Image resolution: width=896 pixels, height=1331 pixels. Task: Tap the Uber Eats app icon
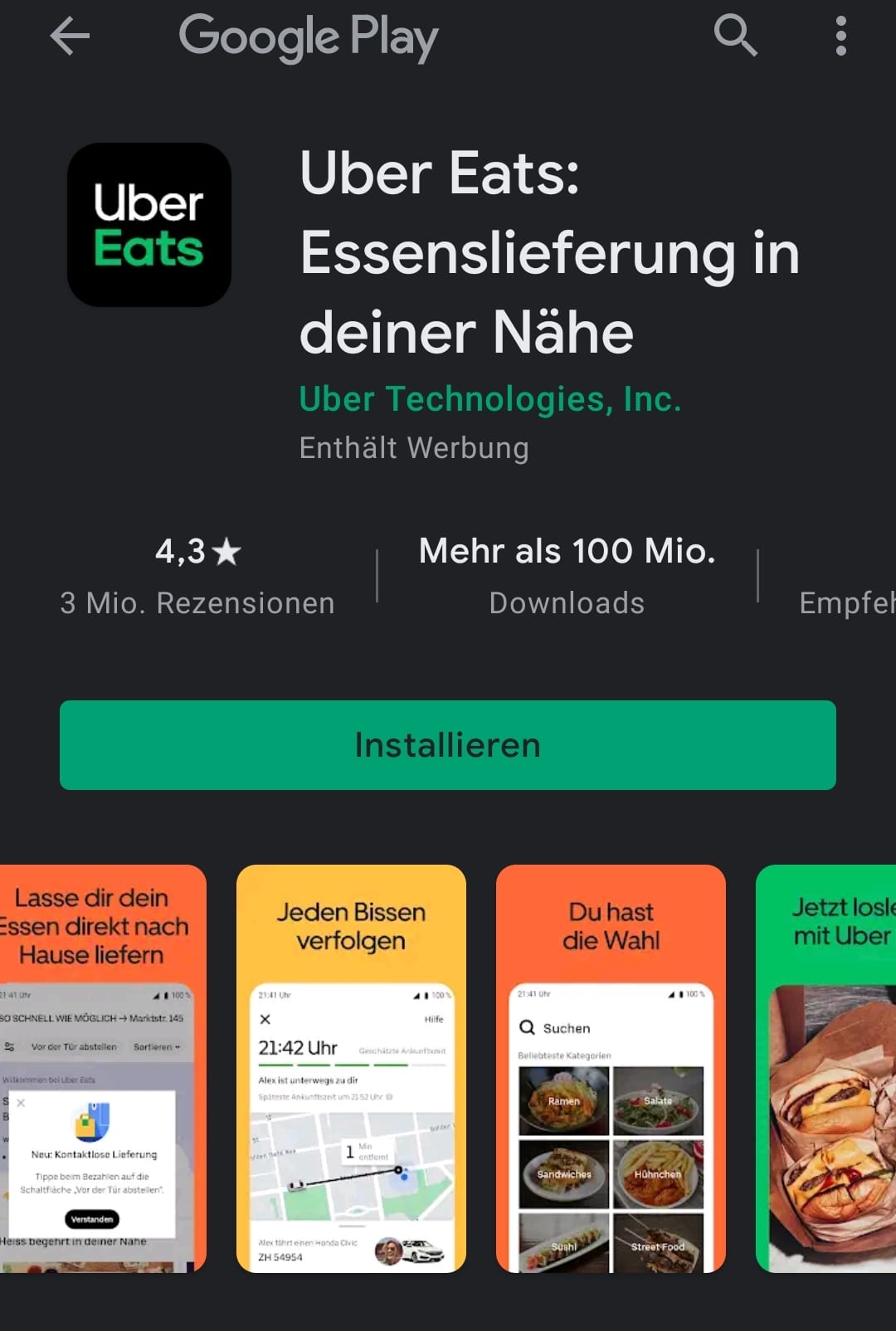(x=149, y=226)
